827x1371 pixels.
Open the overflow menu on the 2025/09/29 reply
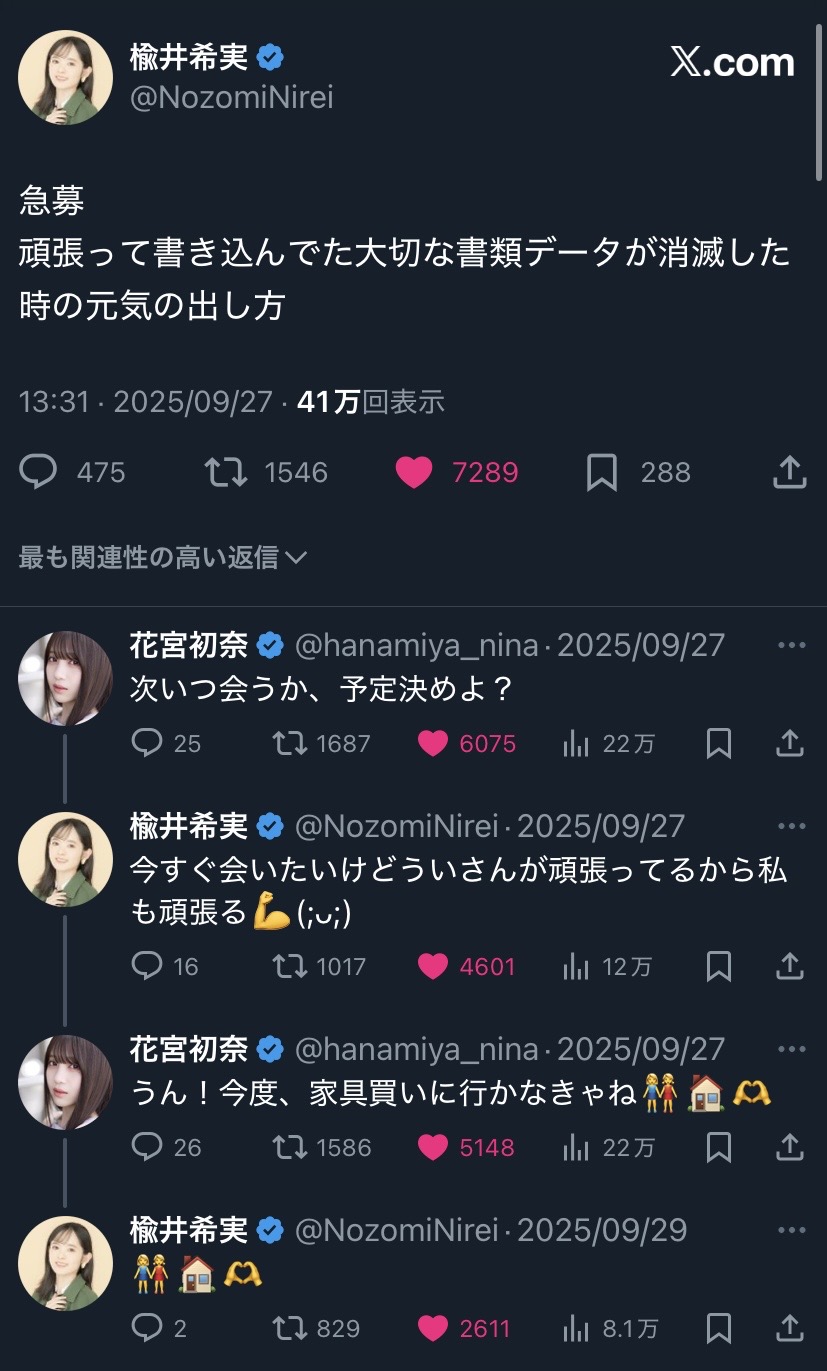pyautogui.click(x=791, y=1230)
